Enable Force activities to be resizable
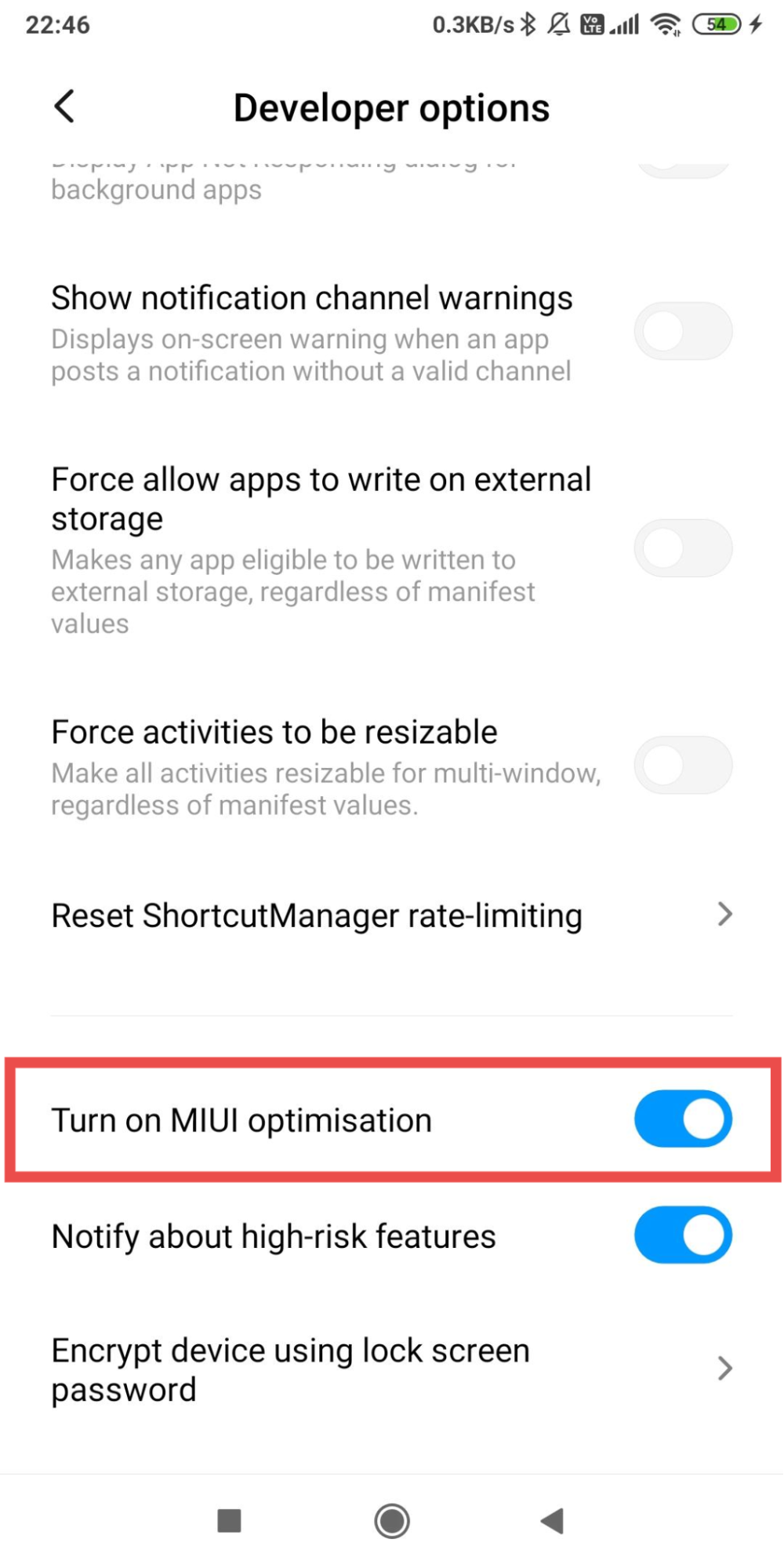The image size is (784, 1568). coord(683,765)
